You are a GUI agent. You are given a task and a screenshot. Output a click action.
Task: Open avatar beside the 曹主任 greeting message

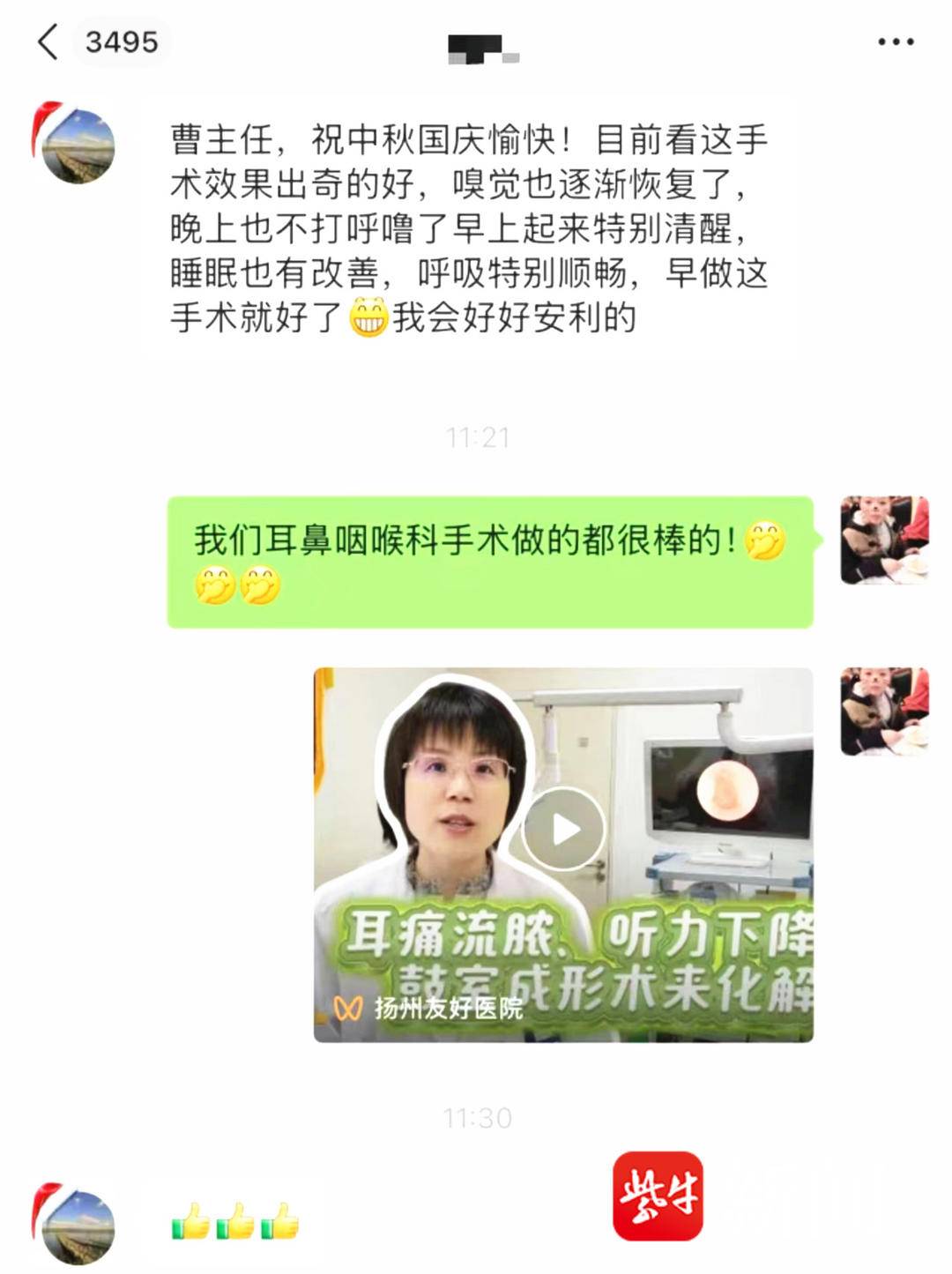(77, 145)
